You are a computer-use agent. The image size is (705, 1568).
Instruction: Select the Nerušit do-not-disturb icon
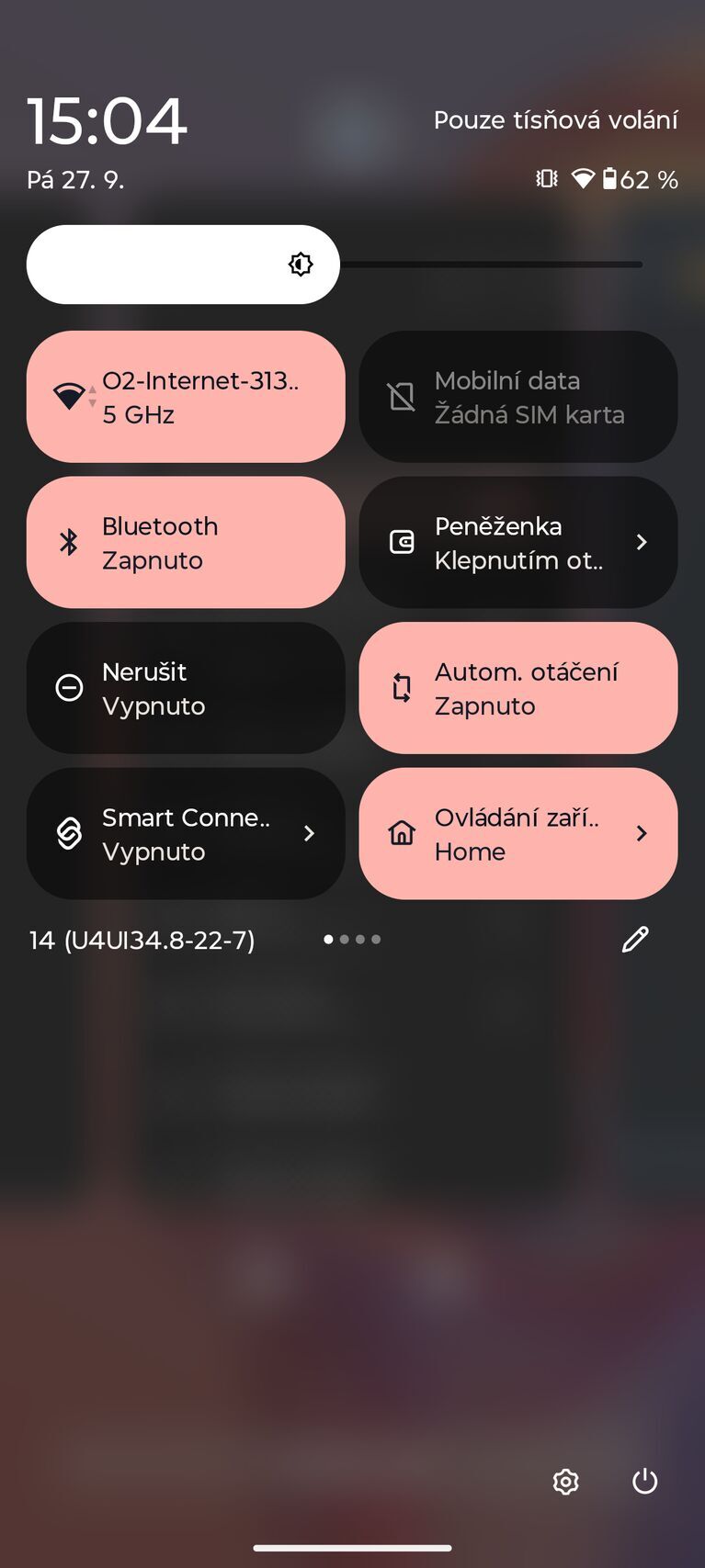coord(69,687)
